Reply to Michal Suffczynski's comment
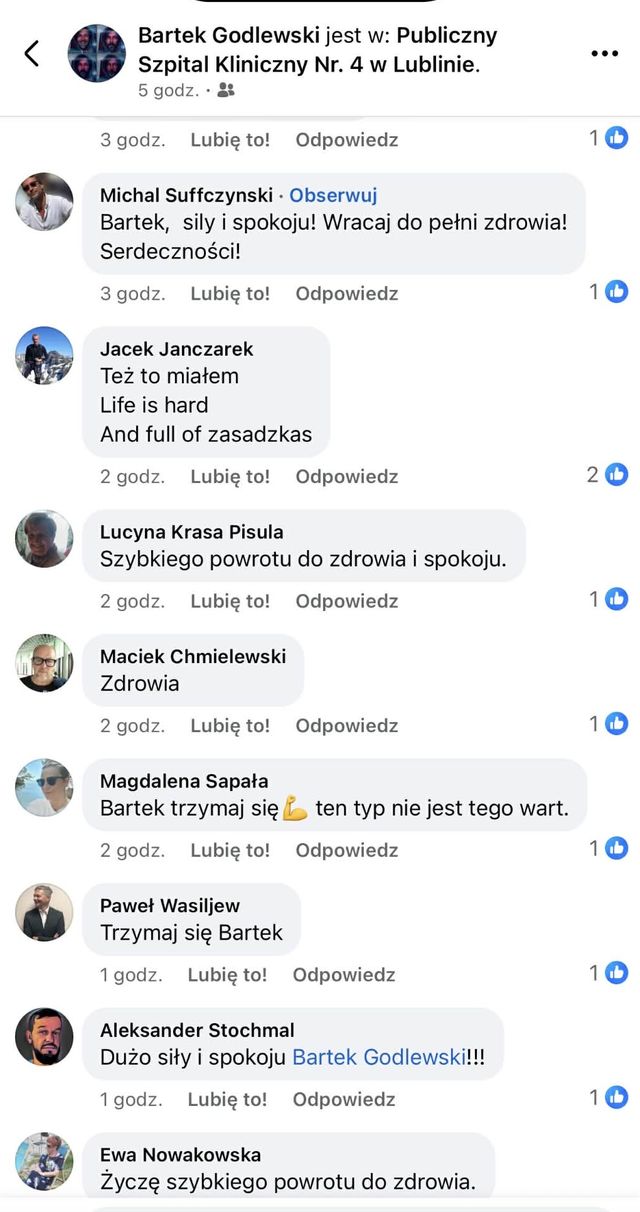This screenshot has height=1212, width=640. point(346,293)
